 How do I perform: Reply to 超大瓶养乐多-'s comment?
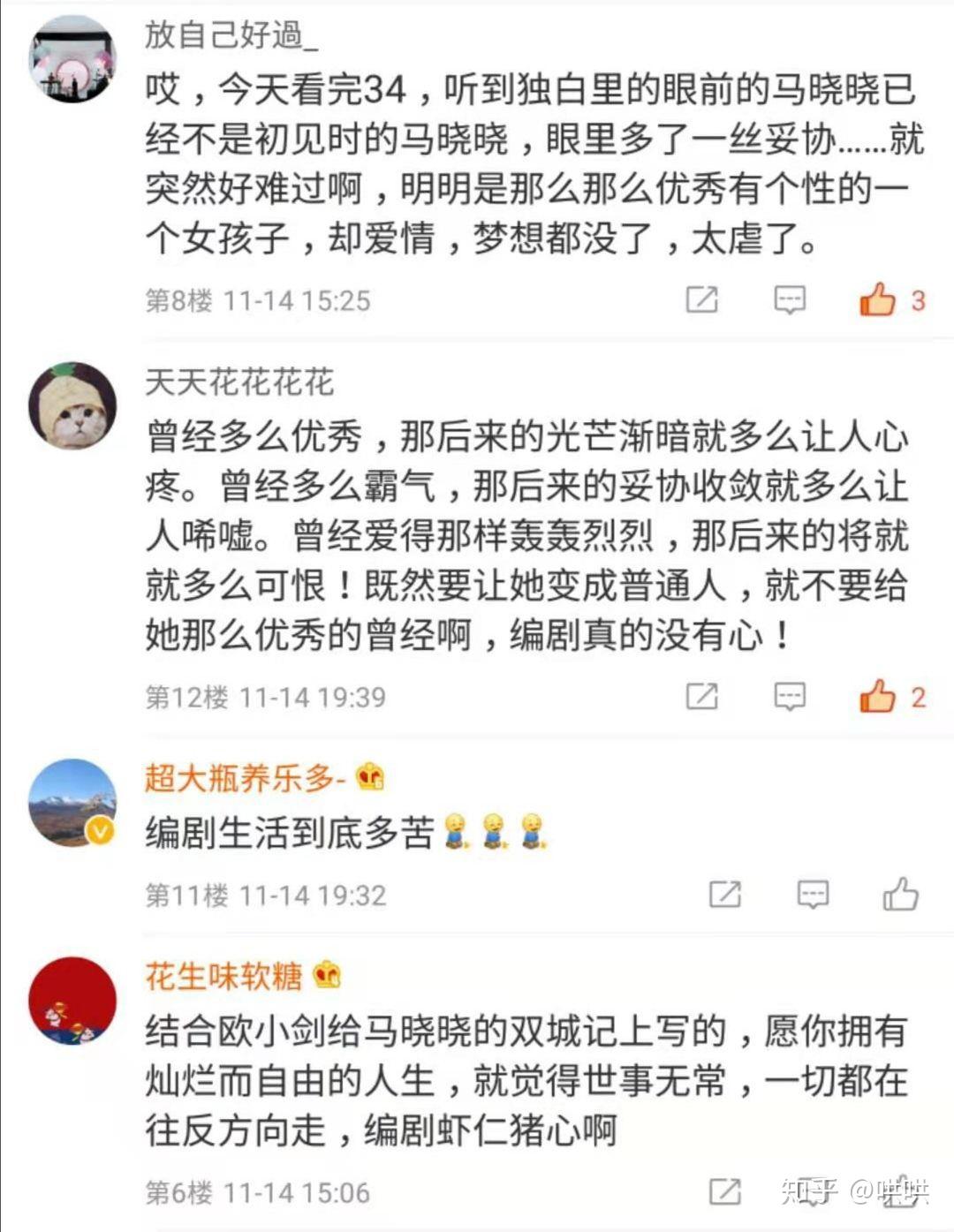point(813,895)
